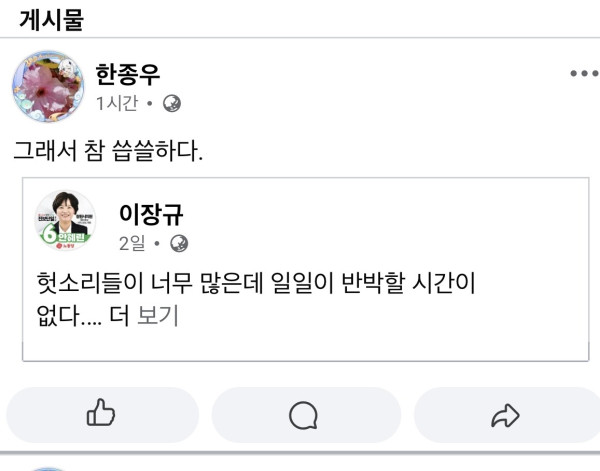The image size is (600, 471).
Task: Open the profile name 한종우
Action: click(127, 73)
